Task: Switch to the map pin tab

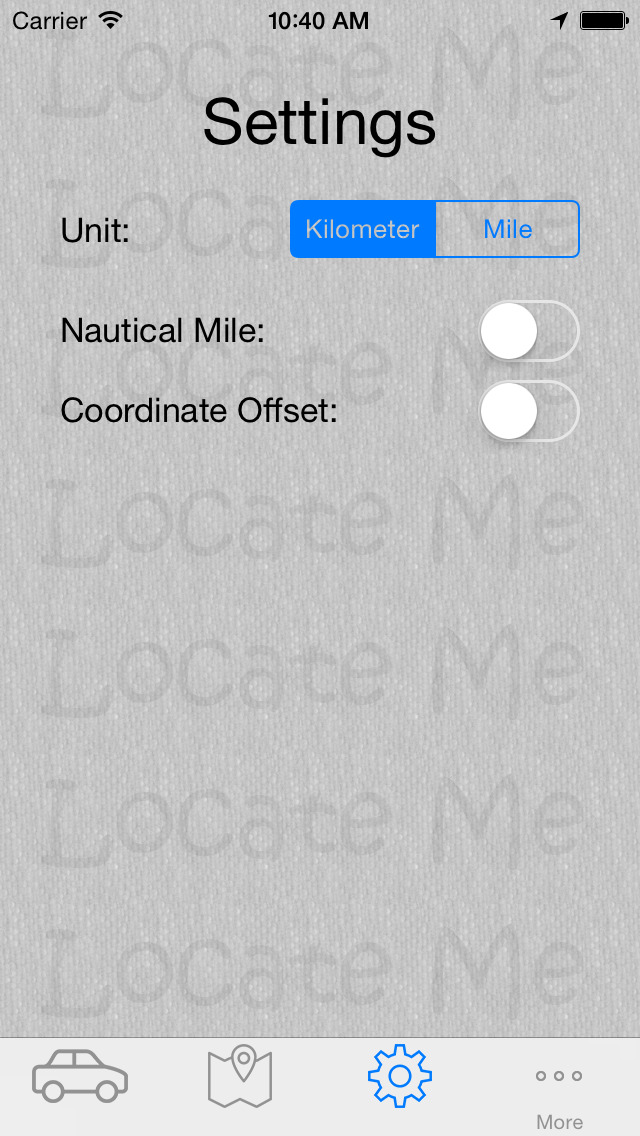Action: 240,1076
